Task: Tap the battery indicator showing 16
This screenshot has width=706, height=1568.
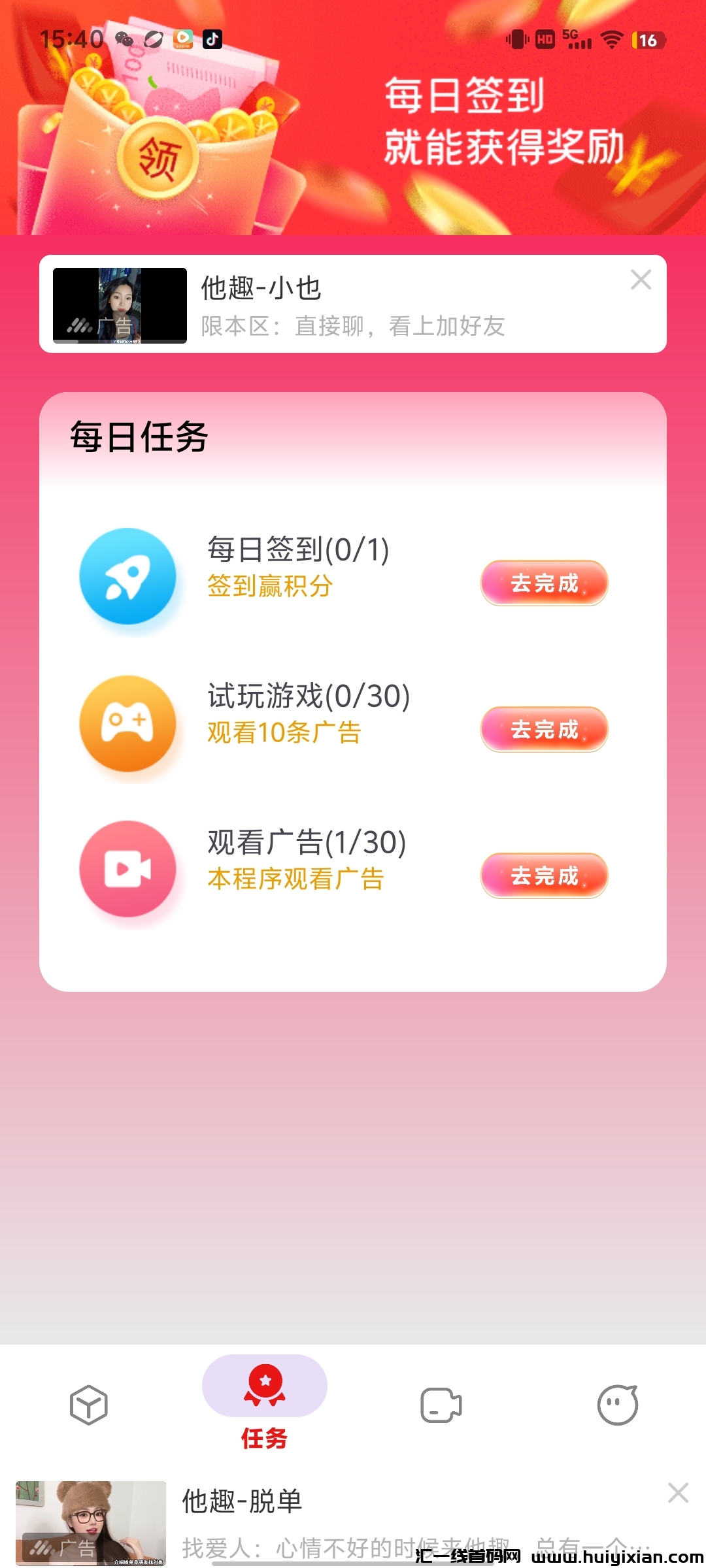Action: 648,41
